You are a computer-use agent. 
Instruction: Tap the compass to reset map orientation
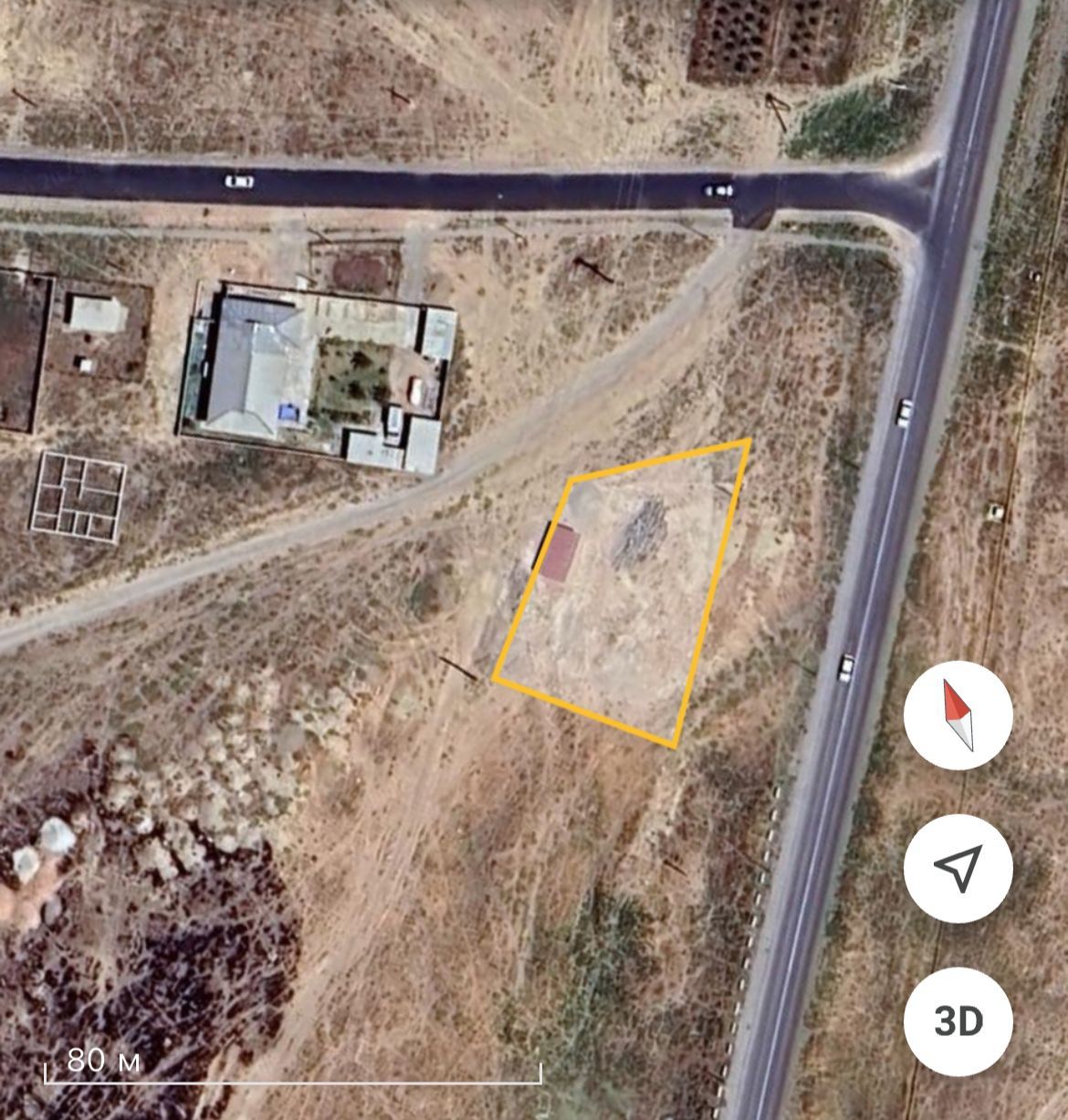pyautogui.click(x=958, y=715)
